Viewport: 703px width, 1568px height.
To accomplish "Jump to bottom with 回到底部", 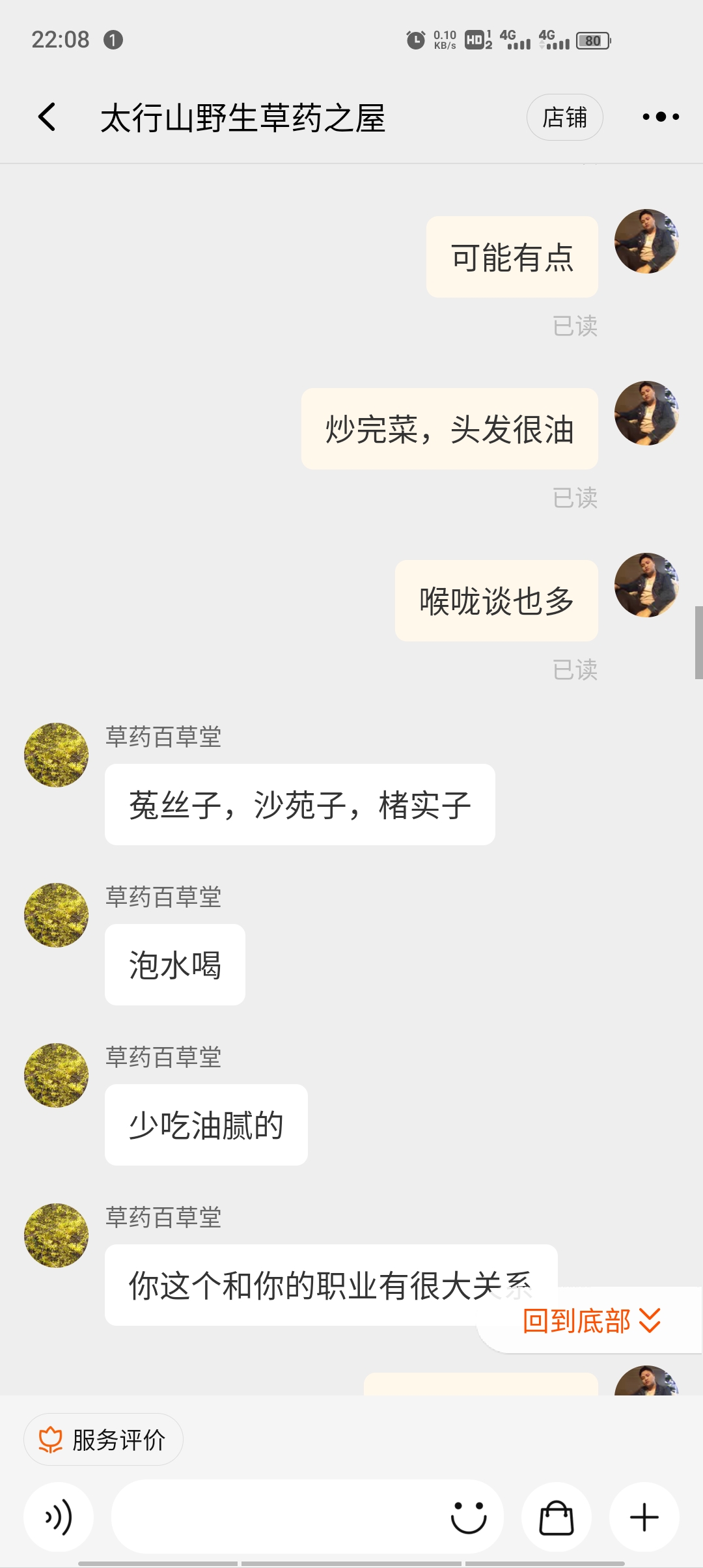I will click(591, 1321).
